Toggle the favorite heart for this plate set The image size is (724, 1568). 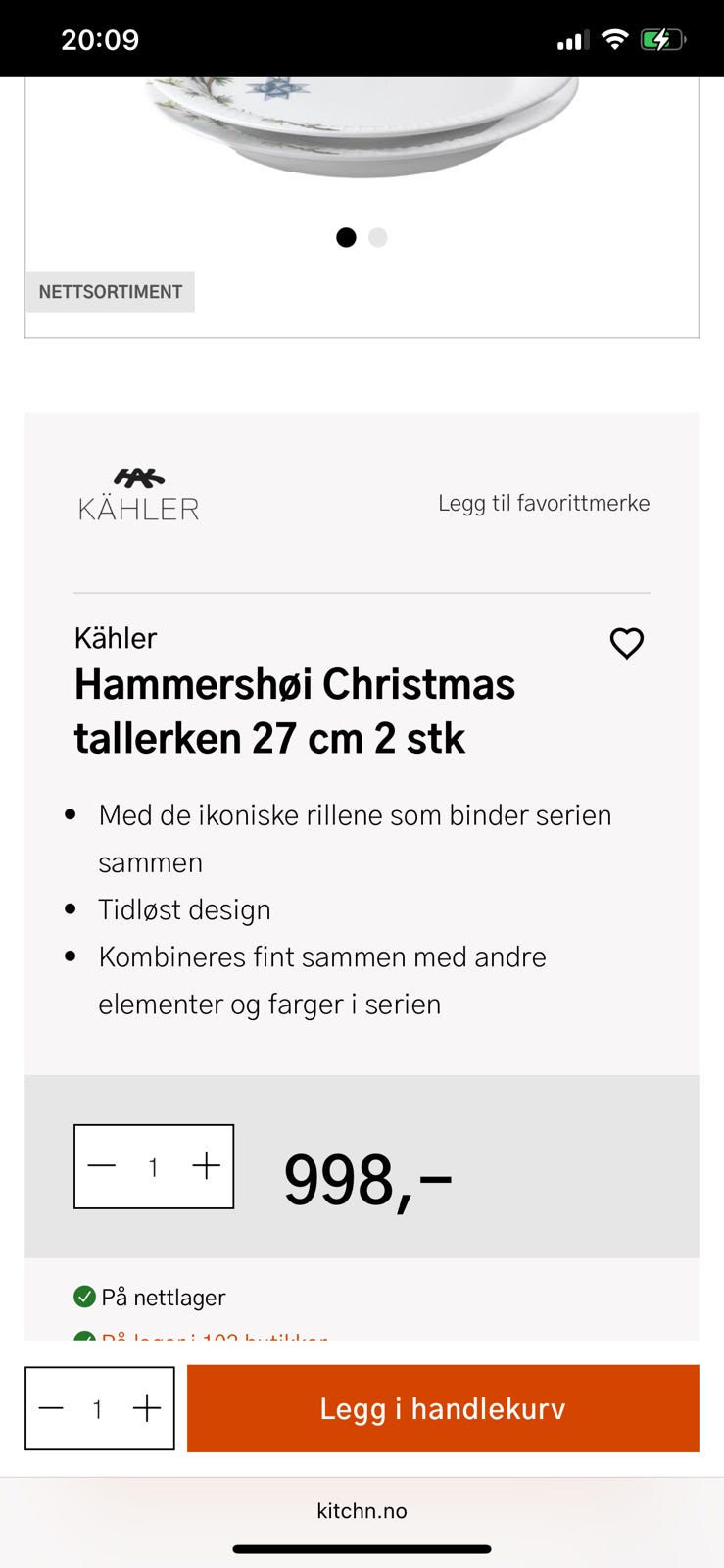(626, 643)
